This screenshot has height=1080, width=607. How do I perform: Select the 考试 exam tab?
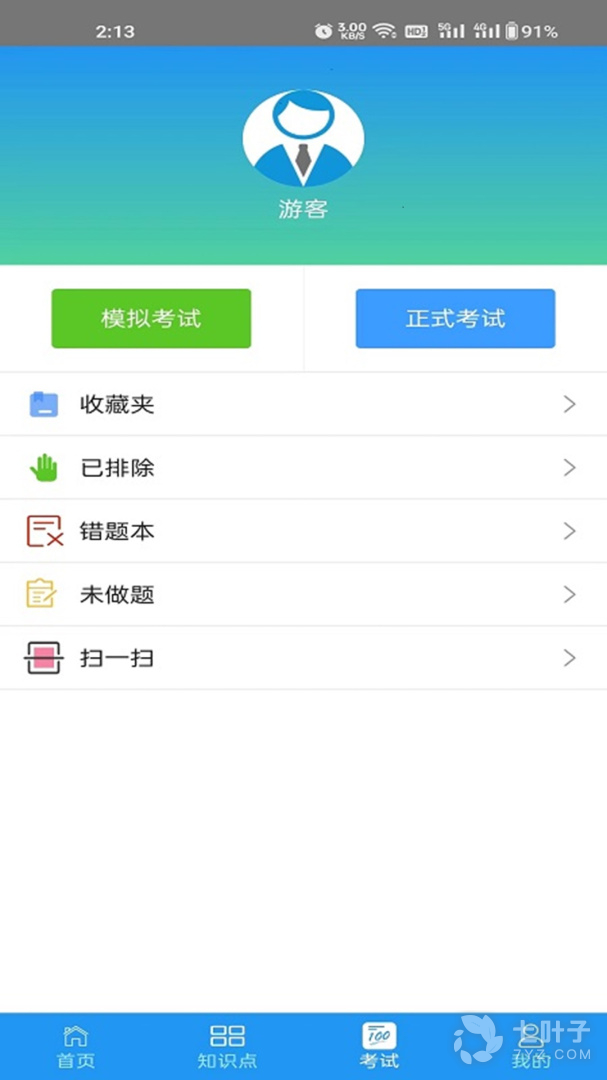click(379, 1046)
